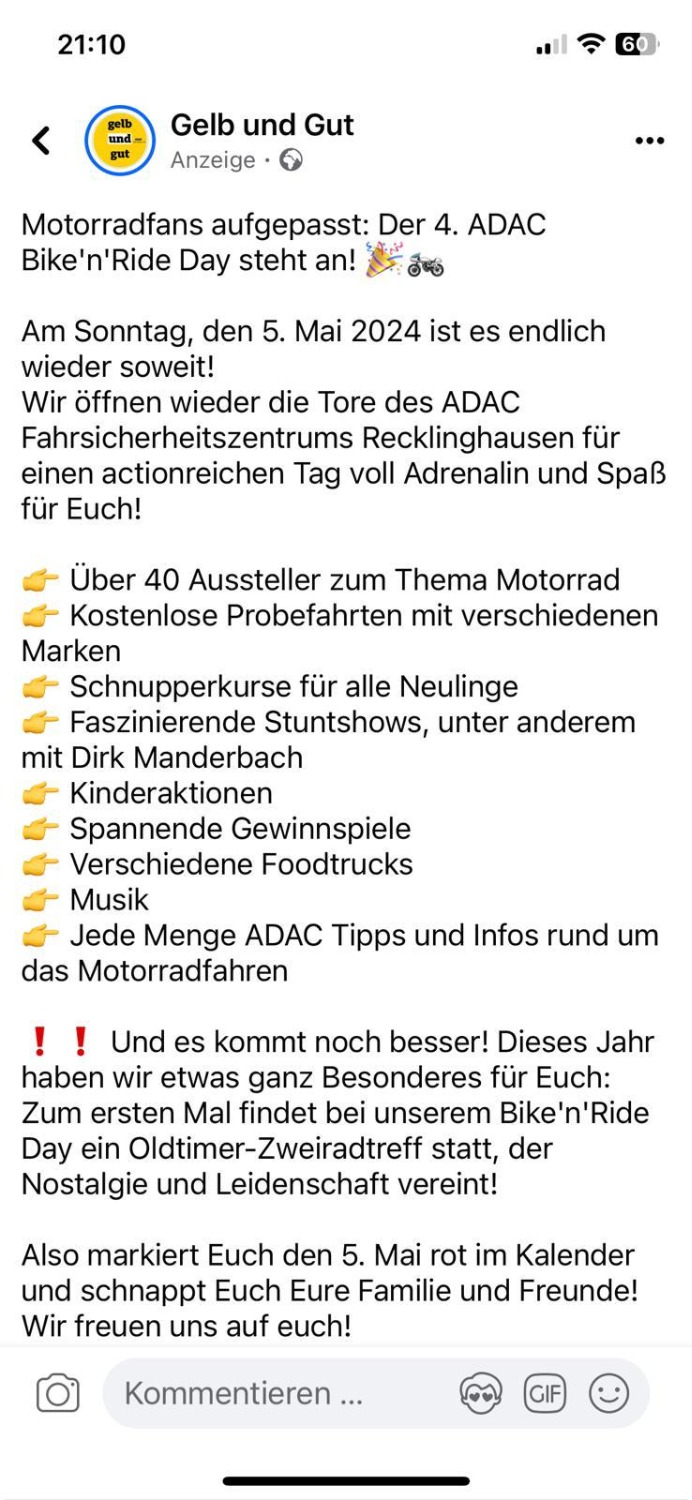Viewport: 692px width, 1500px height.
Task: Open the emoji smiley picker
Action: [609, 1393]
